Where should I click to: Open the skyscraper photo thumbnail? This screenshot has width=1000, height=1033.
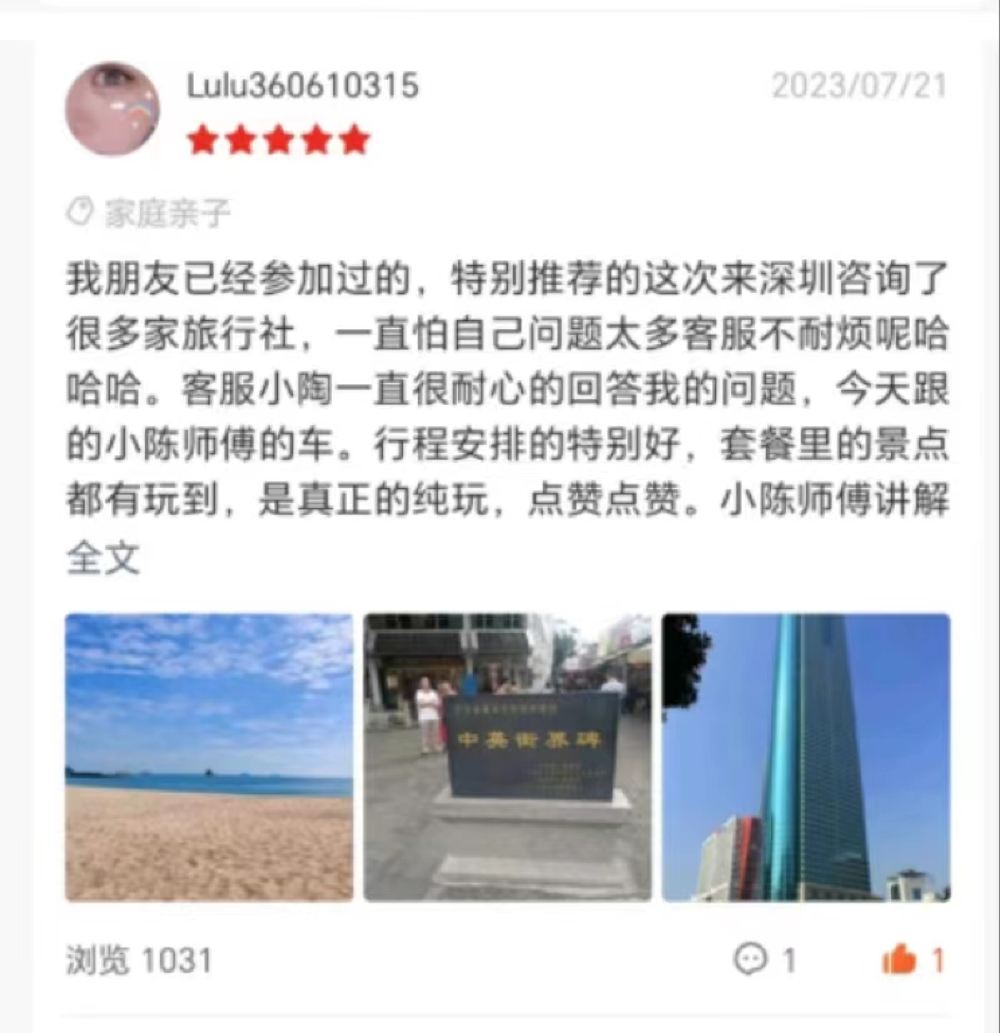tap(806, 757)
